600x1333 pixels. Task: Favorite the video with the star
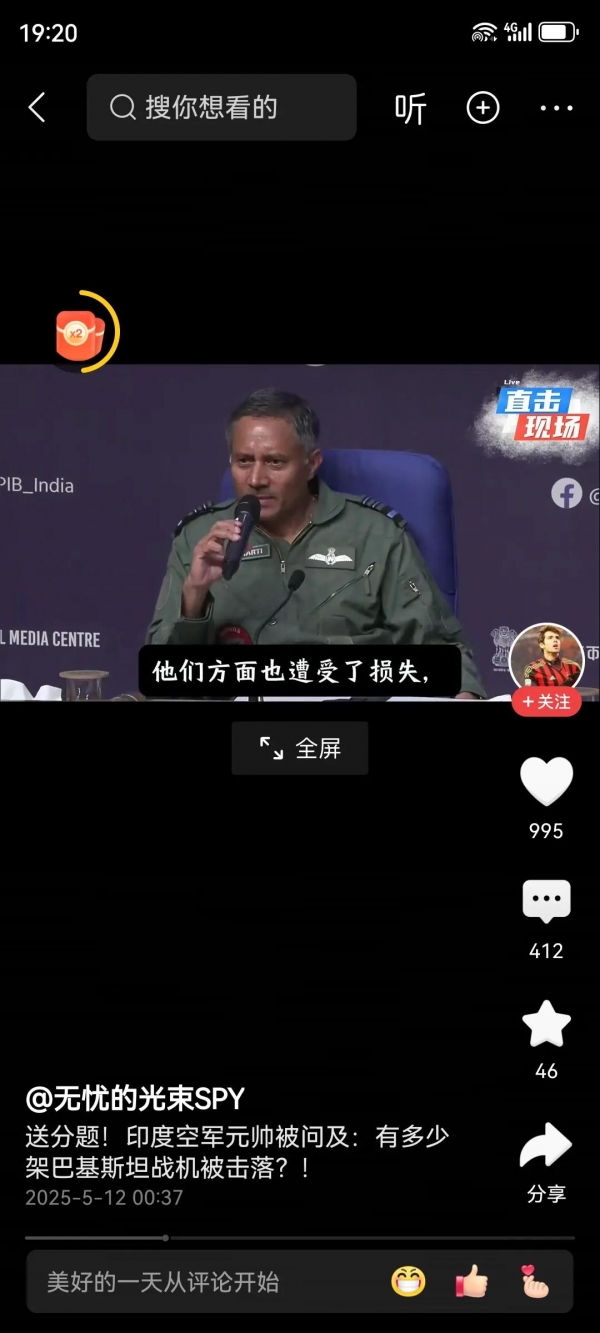pyautogui.click(x=546, y=1024)
